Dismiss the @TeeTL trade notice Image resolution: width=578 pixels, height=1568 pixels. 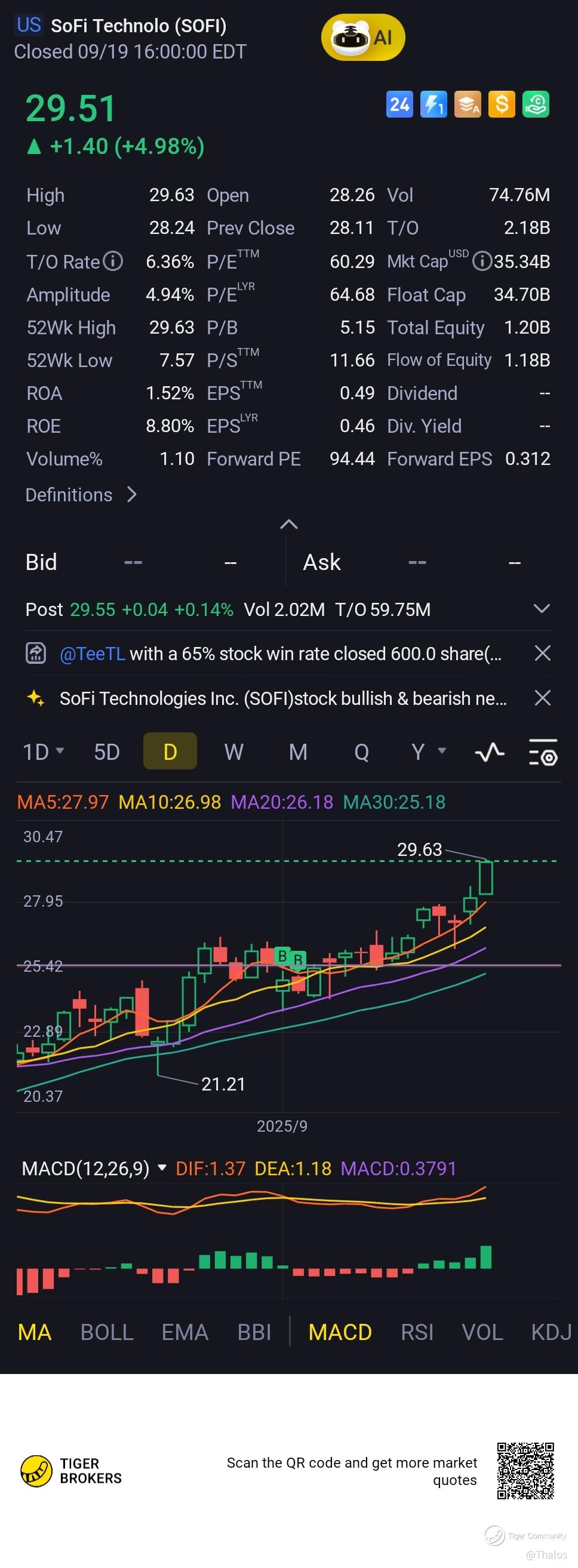[x=542, y=653]
